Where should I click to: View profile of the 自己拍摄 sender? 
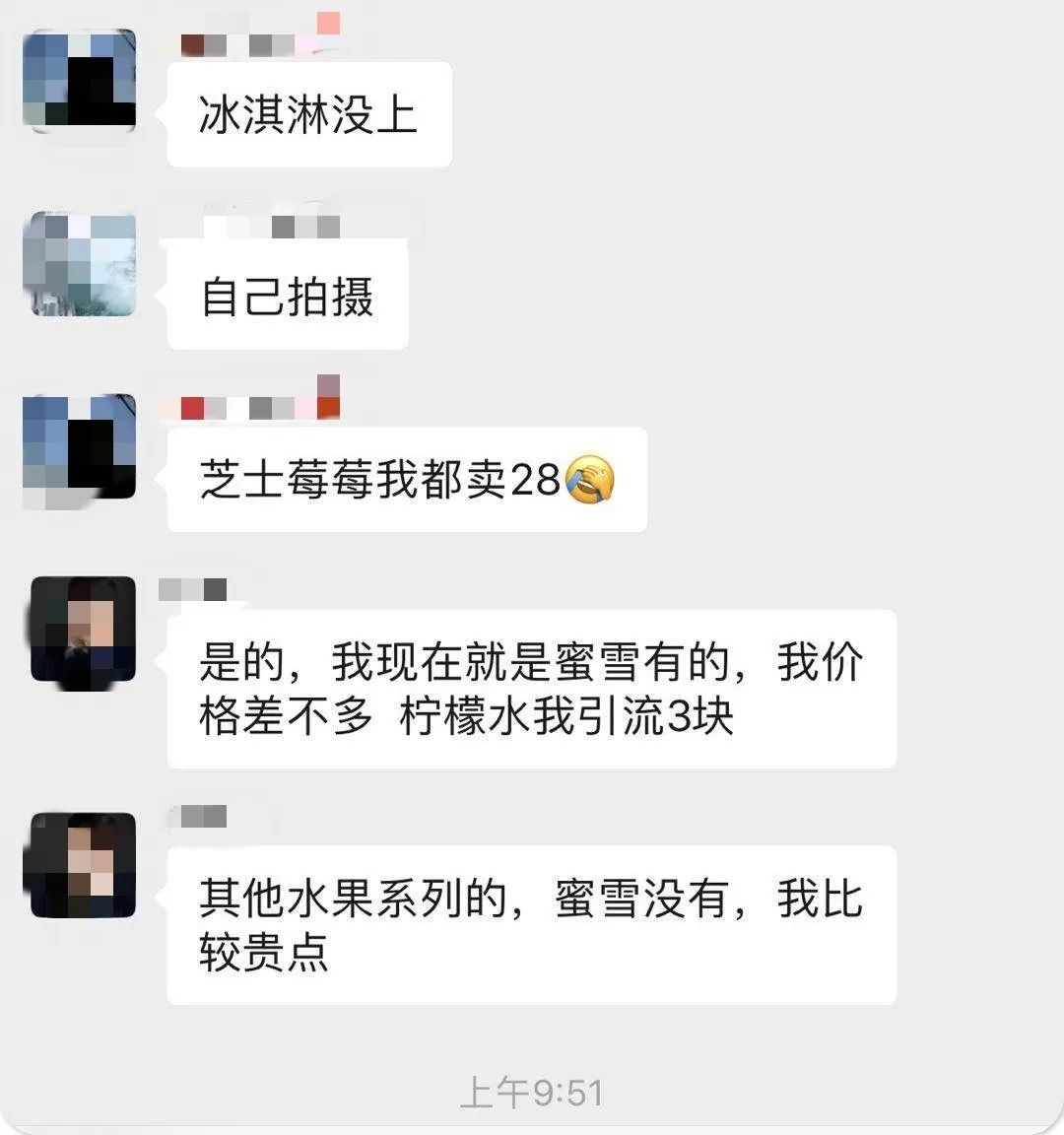point(80,263)
